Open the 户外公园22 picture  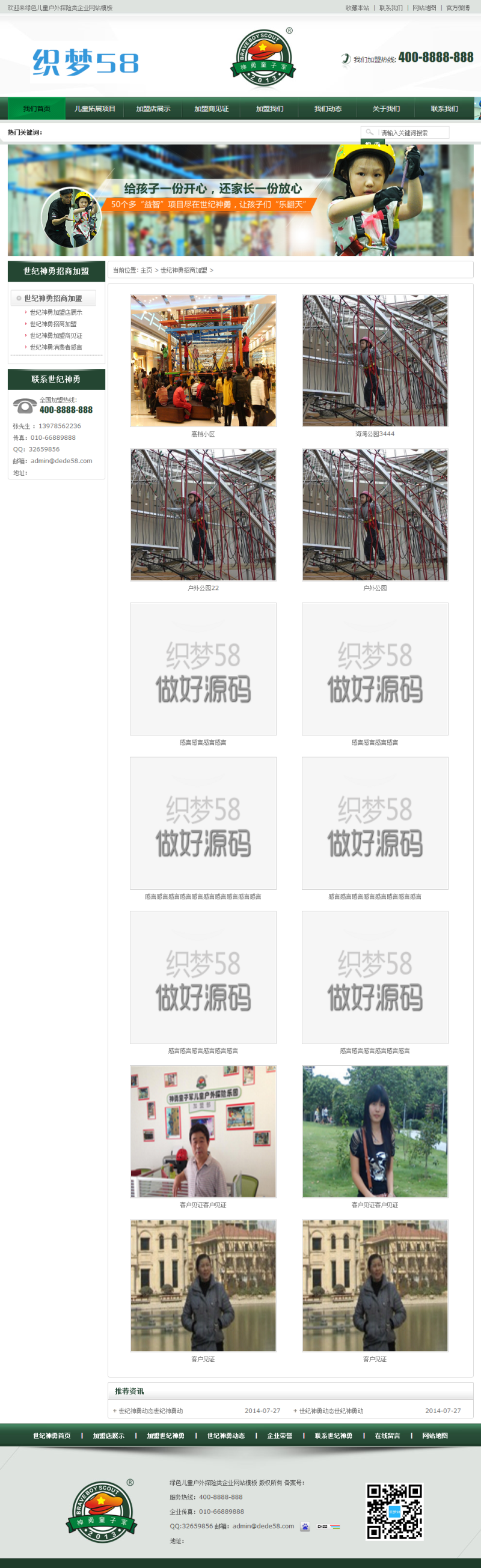[x=203, y=514]
